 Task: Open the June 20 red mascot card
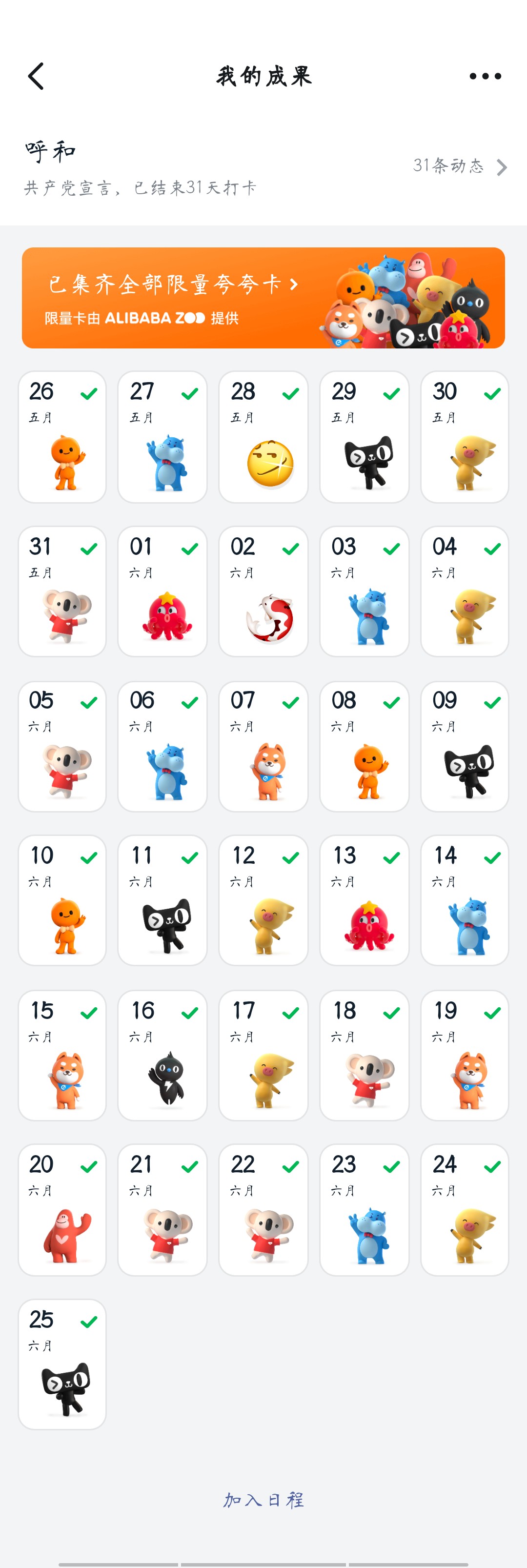pyautogui.click(x=62, y=1209)
